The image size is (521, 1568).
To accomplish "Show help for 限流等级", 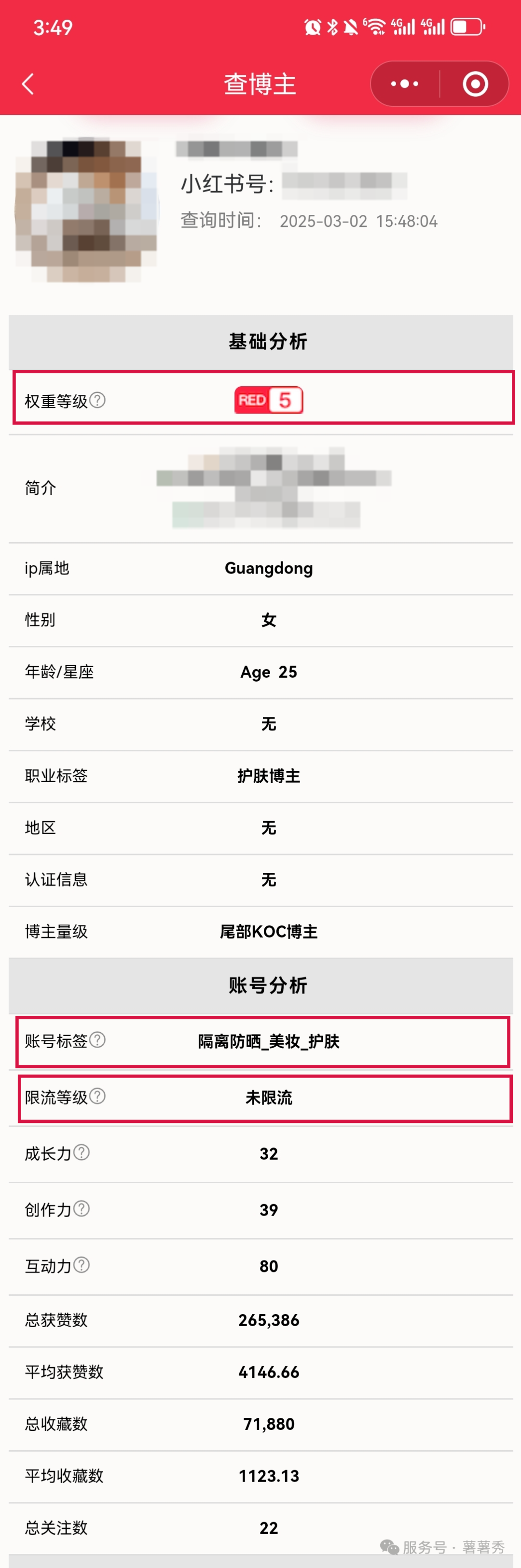I will click(x=97, y=1096).
